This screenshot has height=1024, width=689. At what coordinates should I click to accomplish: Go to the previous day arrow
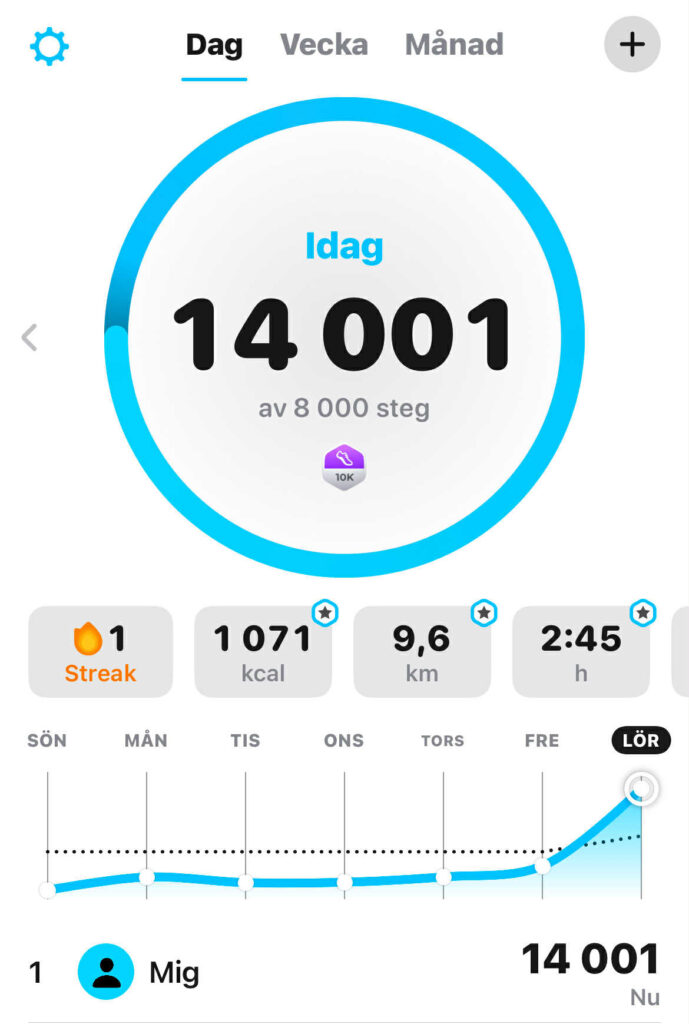pos(30,338)
